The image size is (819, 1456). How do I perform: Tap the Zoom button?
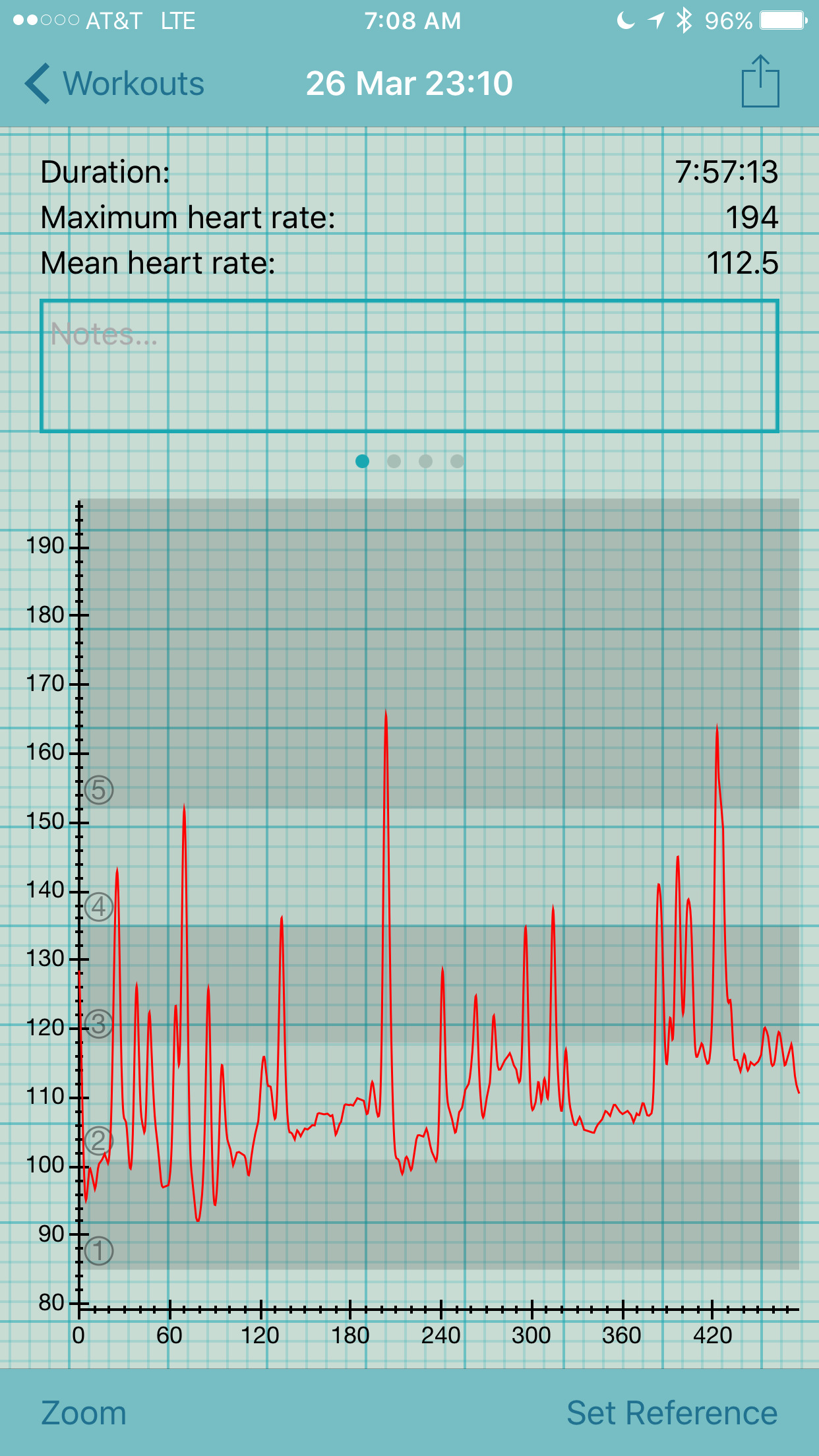[84, 1413]
